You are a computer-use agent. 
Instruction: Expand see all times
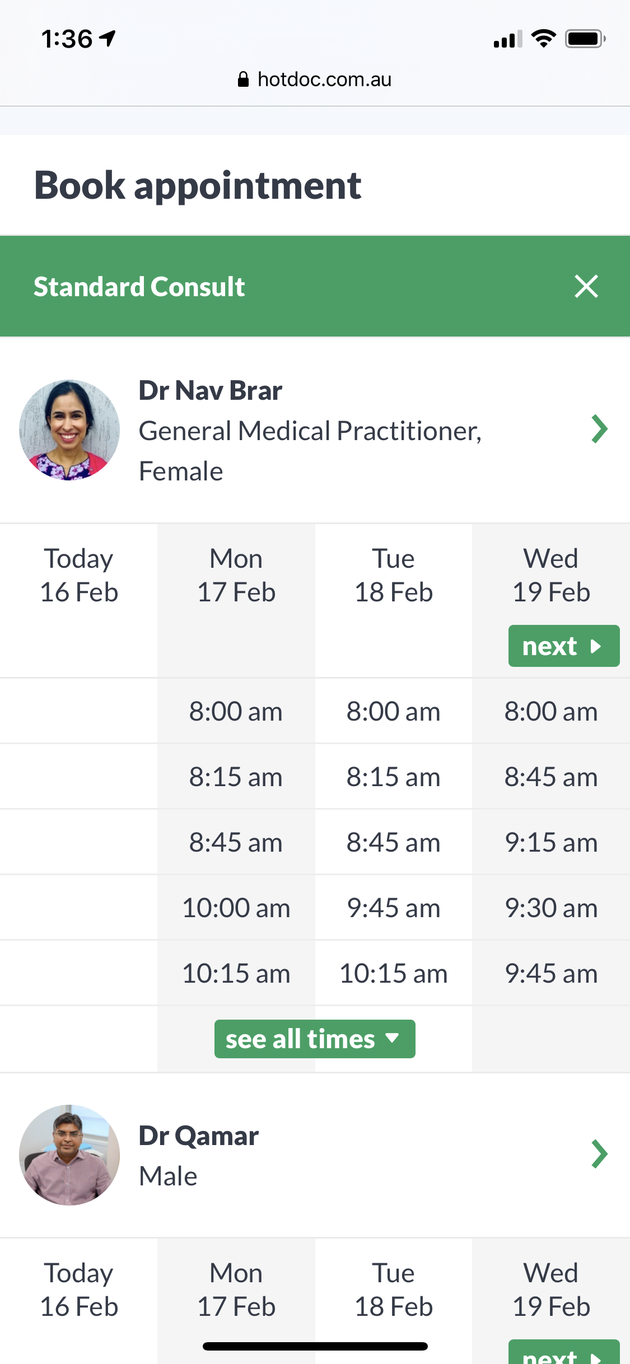point(315,1039)
